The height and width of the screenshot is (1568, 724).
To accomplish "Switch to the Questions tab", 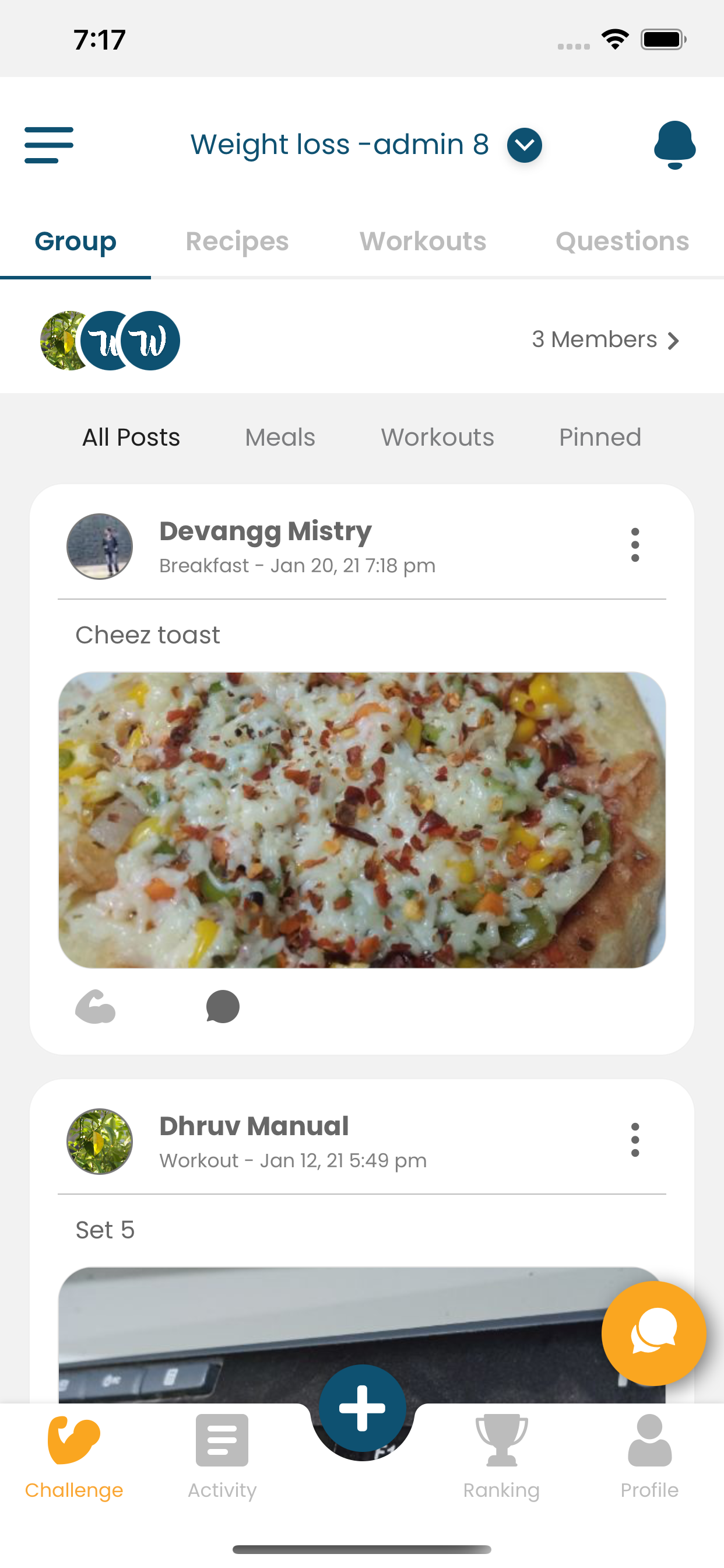I will coord(622,241).
